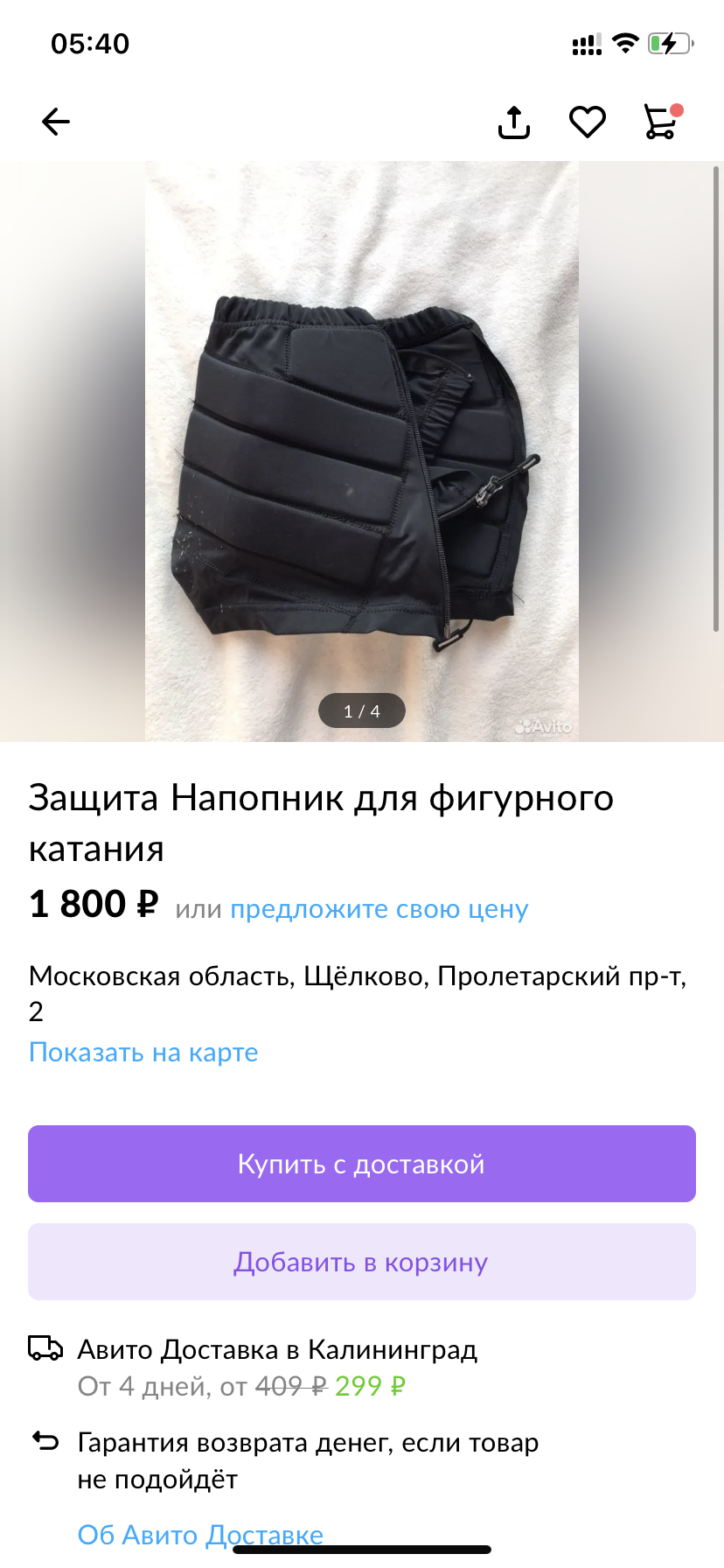Tap the «Купить с доставкой» button

coord(362,1164)
